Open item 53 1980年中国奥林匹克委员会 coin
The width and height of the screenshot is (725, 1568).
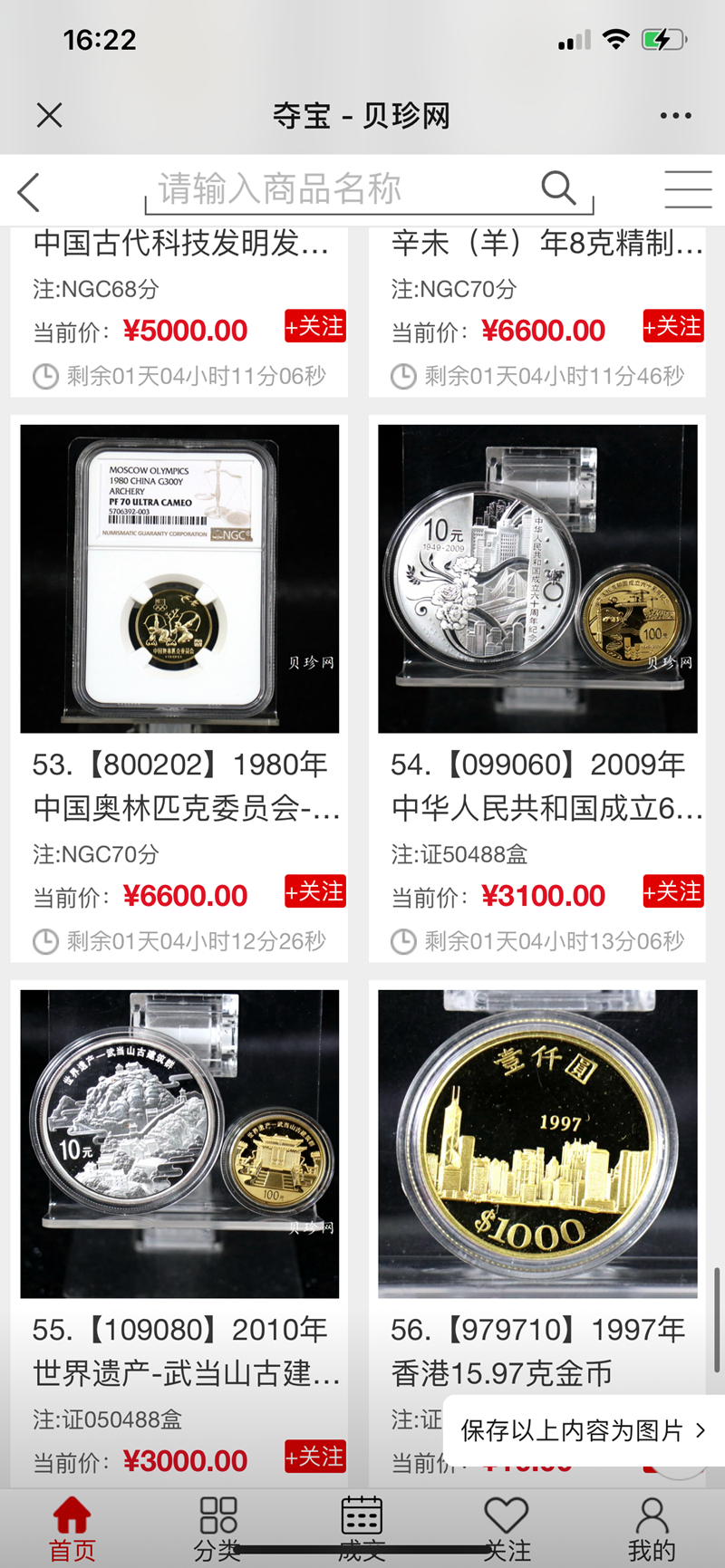tap(179, 578)
